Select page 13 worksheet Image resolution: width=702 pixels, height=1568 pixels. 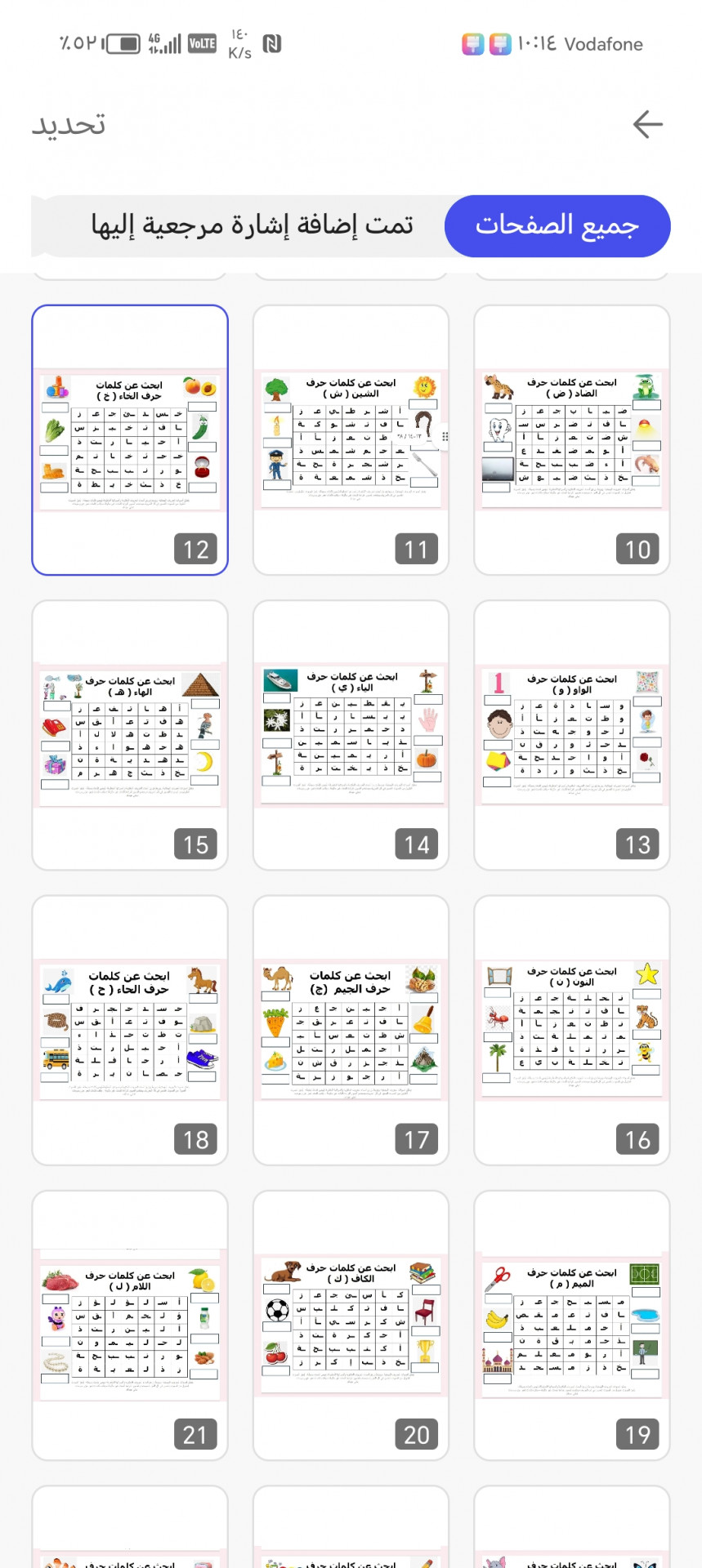pyautogui.click(x=571, y=735)
